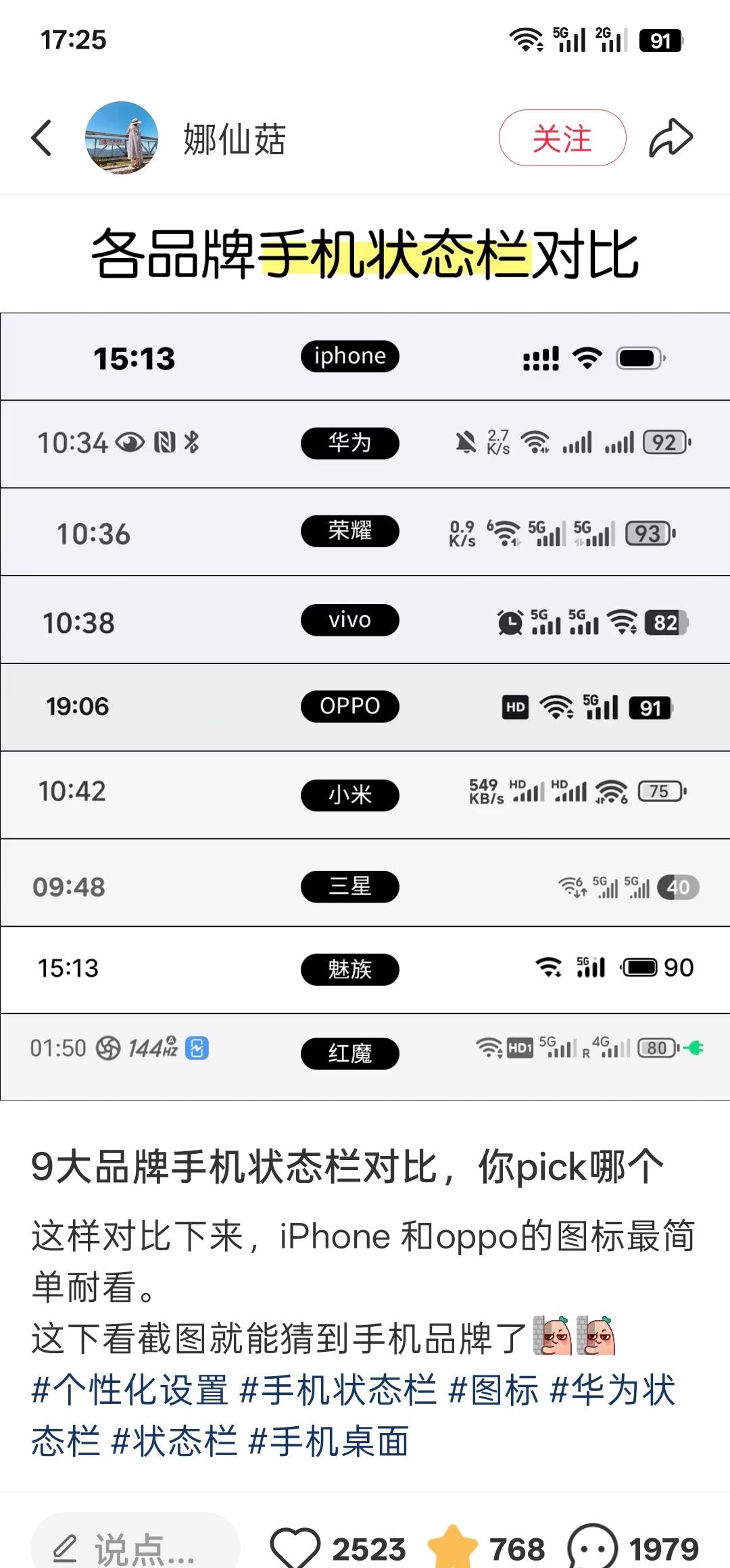Share this post
Screen dimensions: 730x1568
(671, 138)
